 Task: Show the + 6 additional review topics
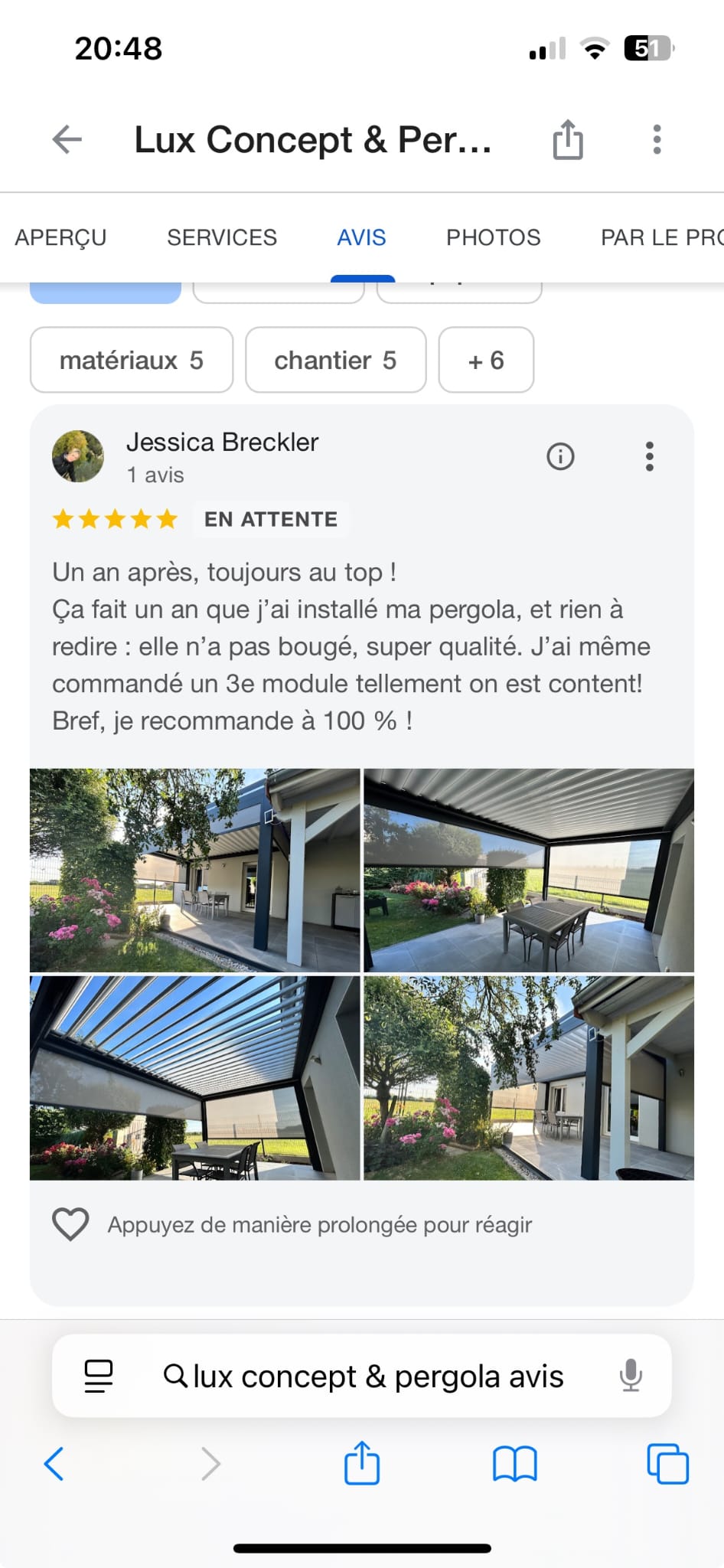point(486,360)
